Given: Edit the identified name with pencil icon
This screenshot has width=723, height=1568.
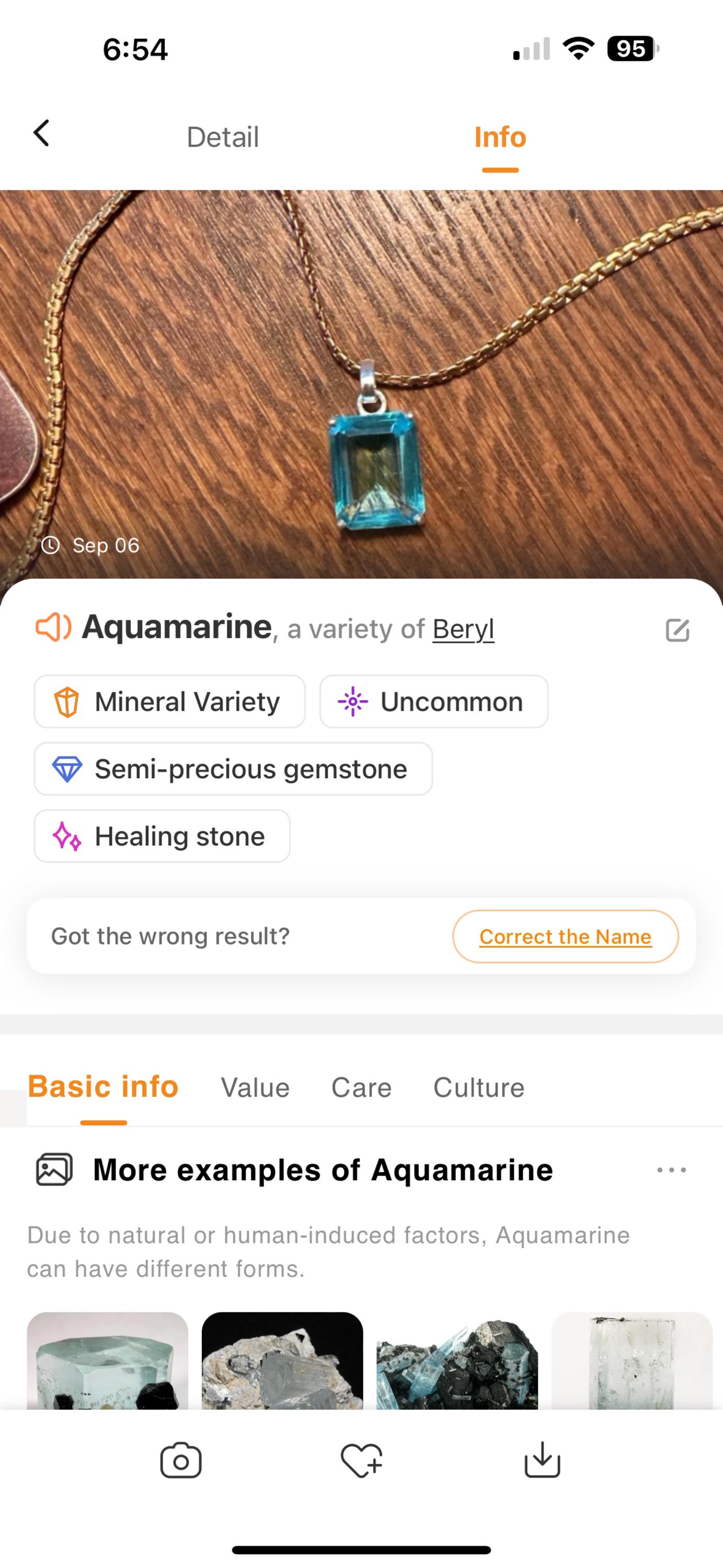Looking at the screenshot, I should [x=678, y=630].
